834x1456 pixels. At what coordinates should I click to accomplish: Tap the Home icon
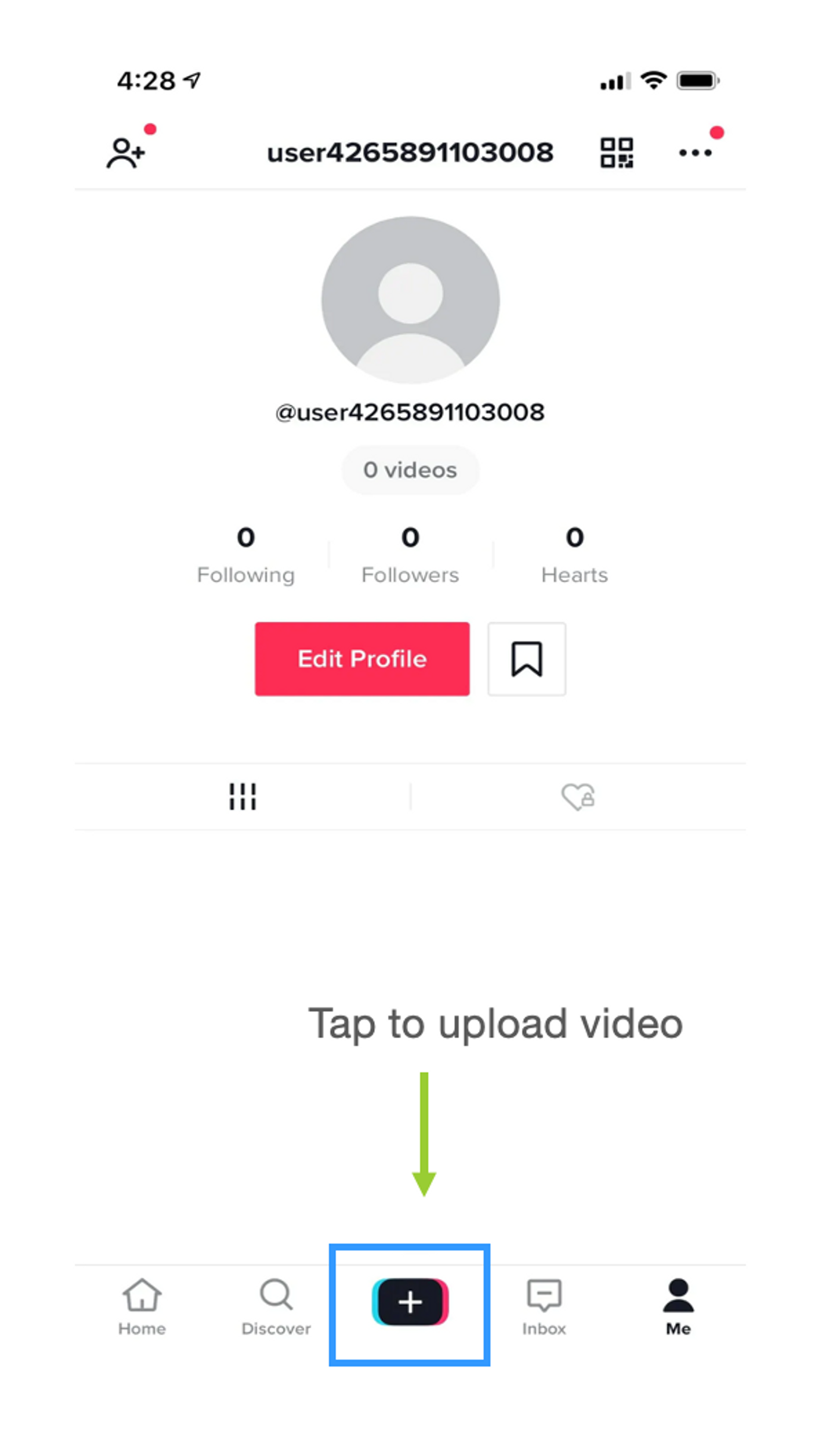[x=141, y=1303]
